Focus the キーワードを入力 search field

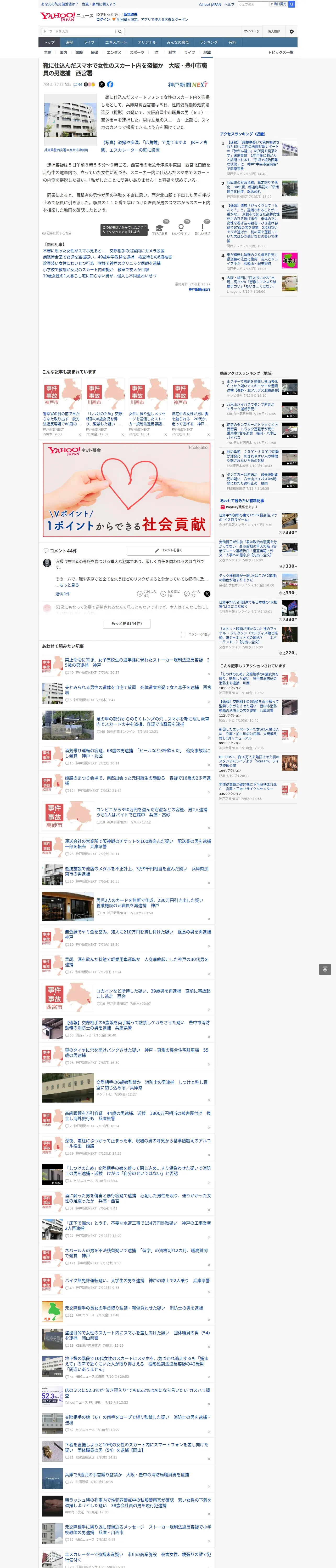pyautogui.click(x=79, y=31)
